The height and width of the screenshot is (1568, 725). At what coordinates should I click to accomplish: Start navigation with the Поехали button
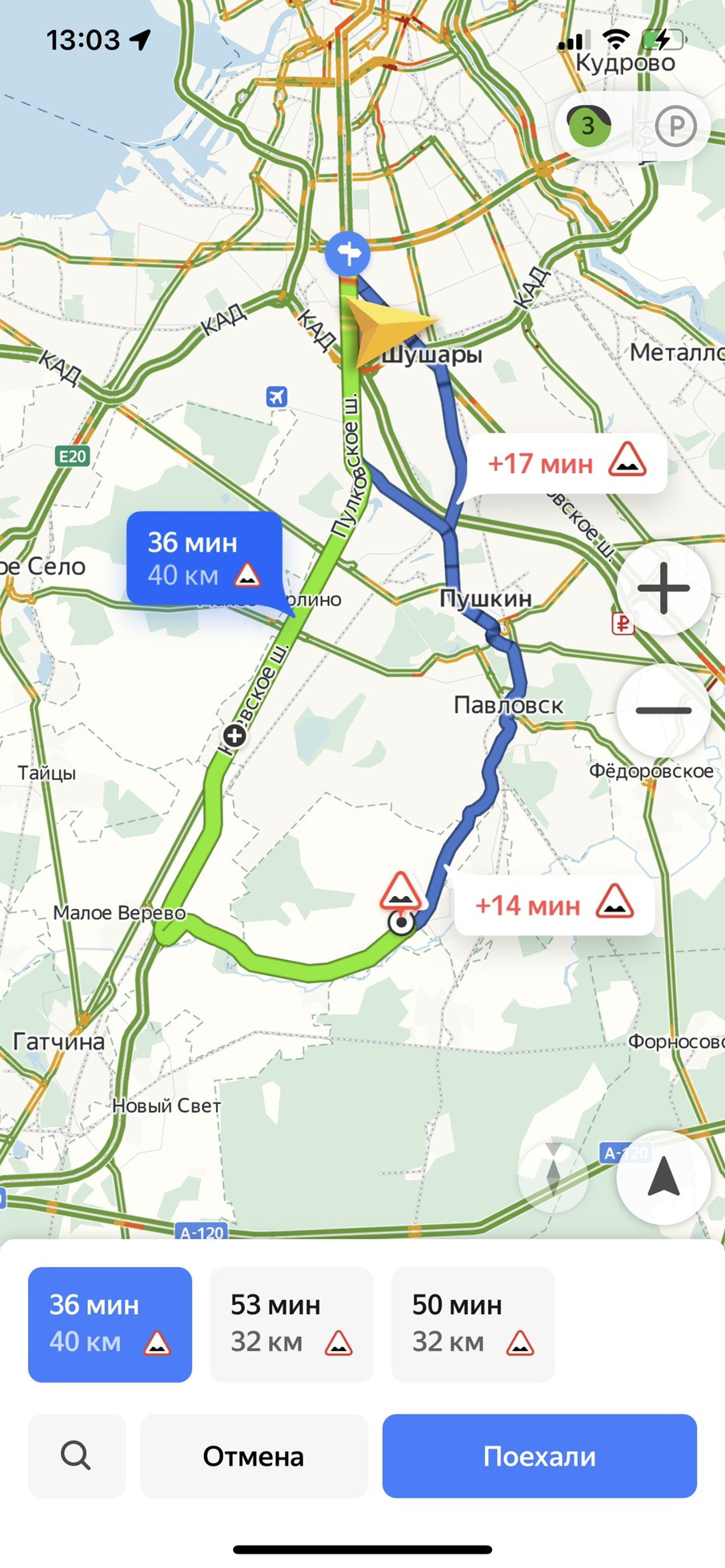tap(539, 1456)
